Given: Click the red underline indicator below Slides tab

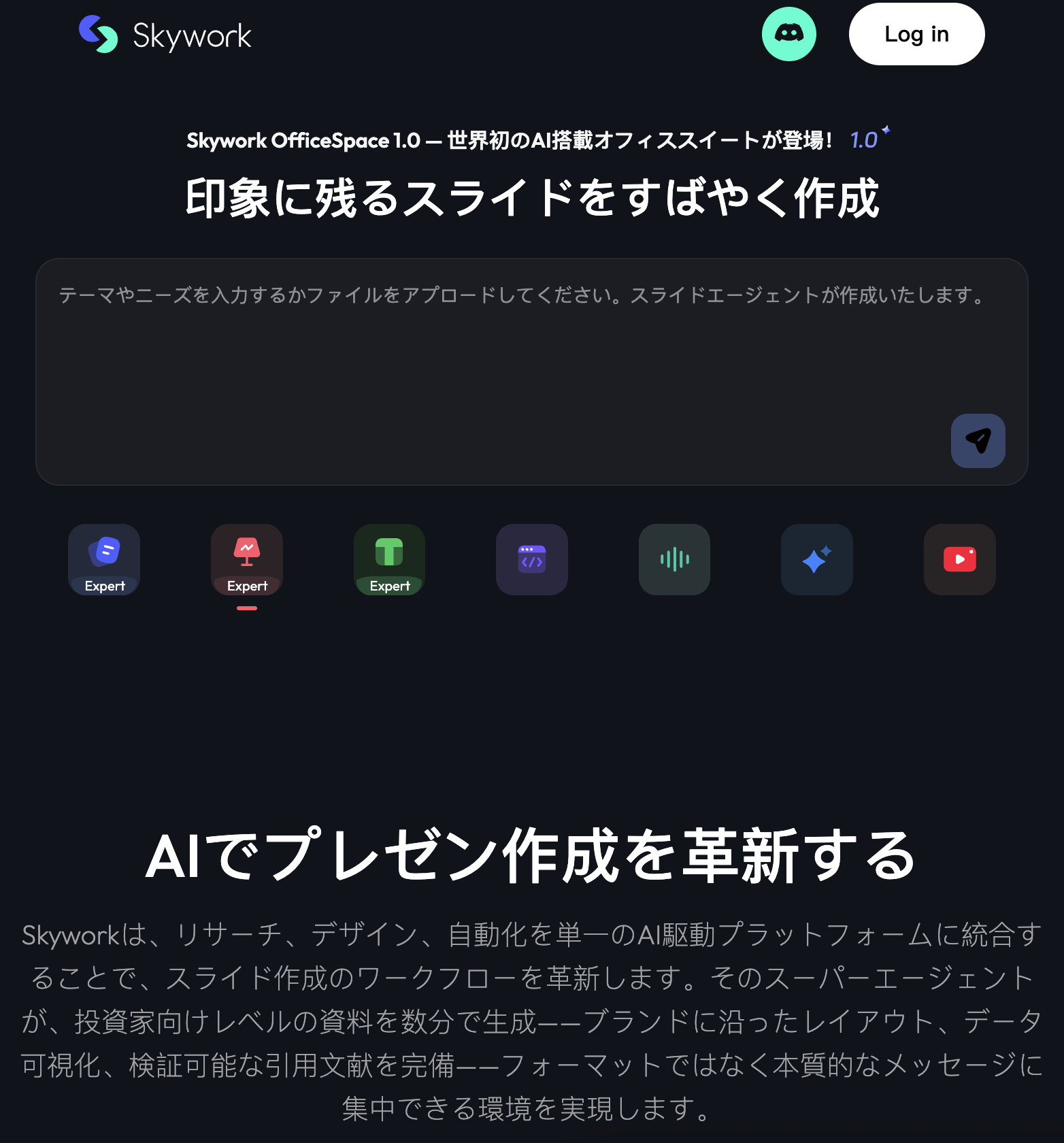Looking at the screenshot, I should click(x=246, y=610).
